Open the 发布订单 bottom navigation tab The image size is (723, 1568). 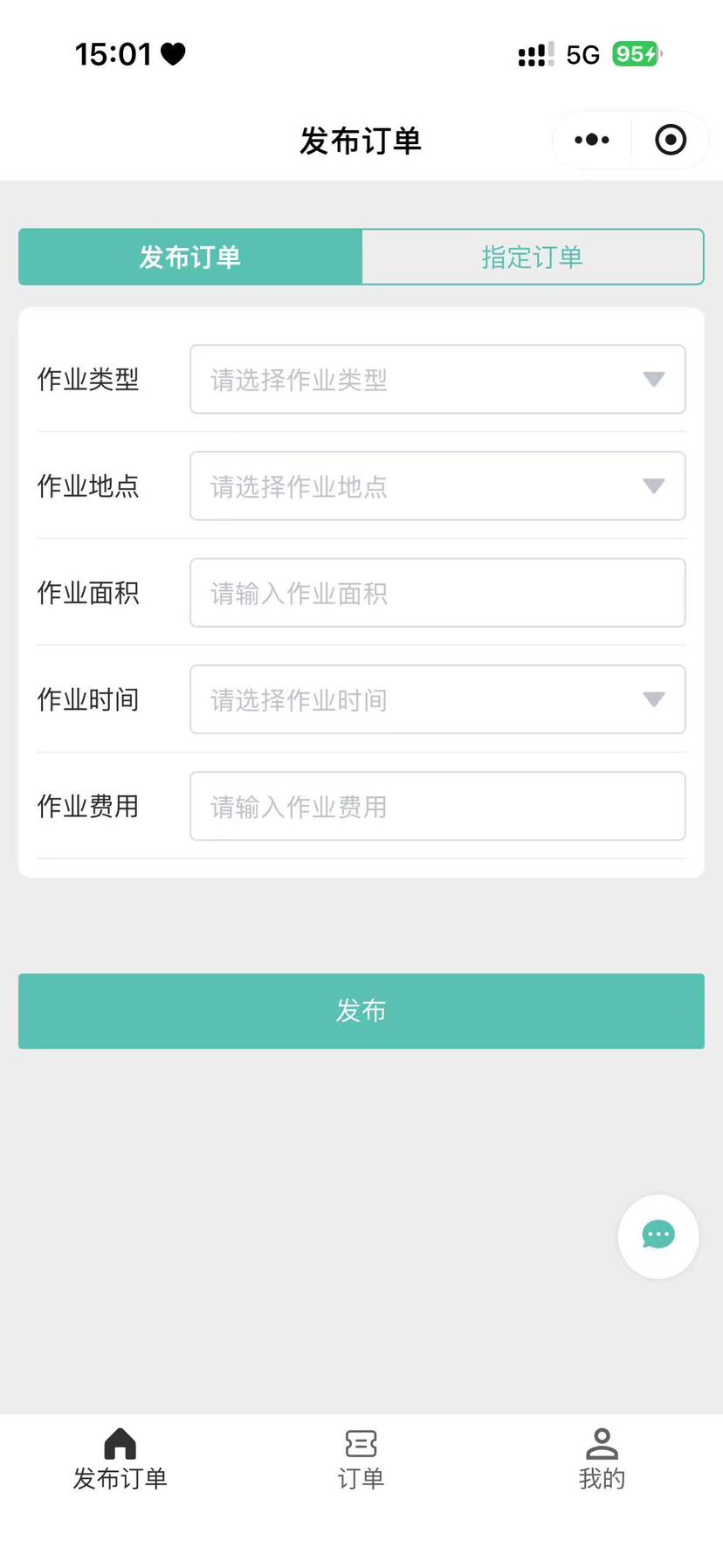[120, 1459]
